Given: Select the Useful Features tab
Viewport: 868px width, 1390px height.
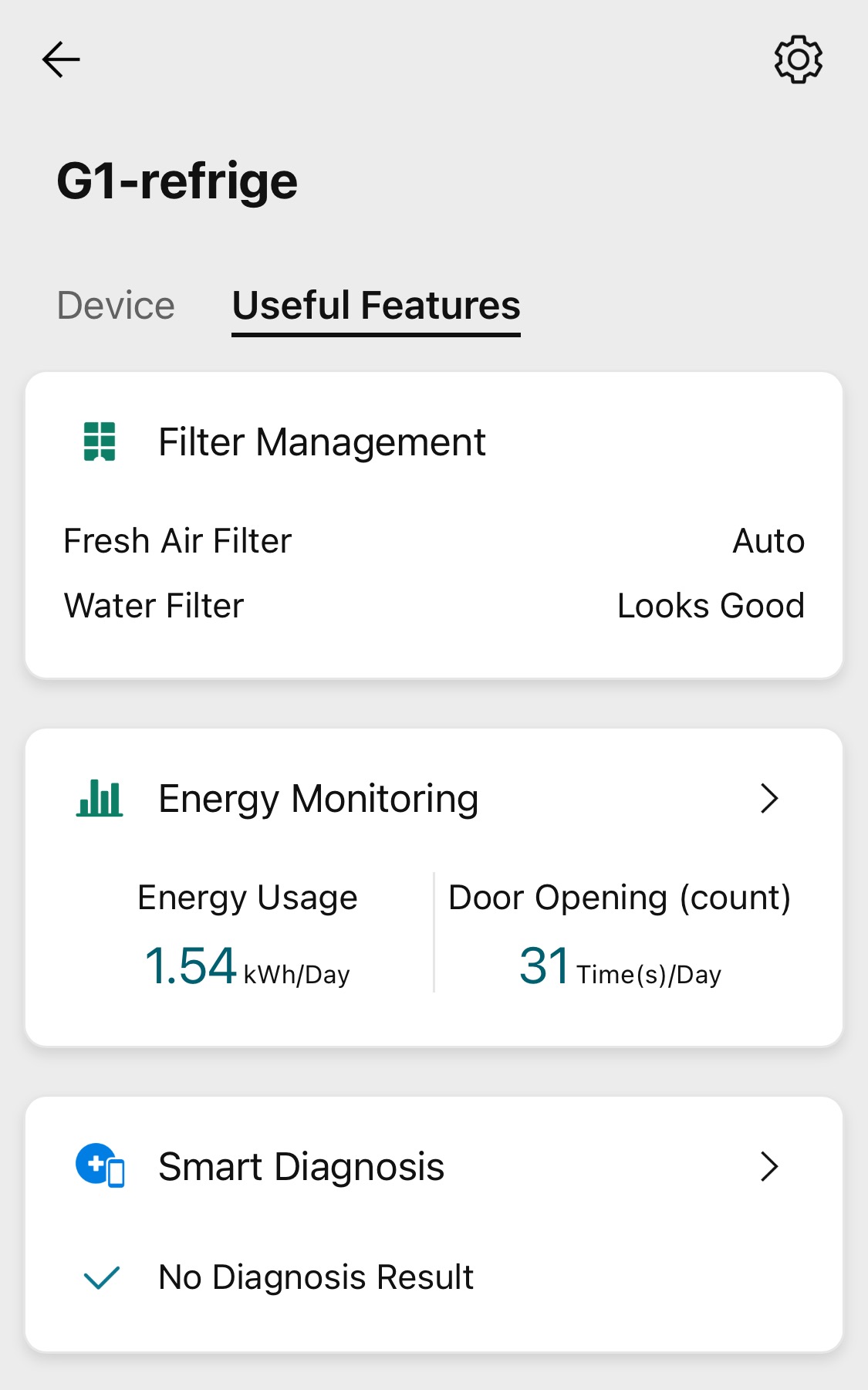Looking at the screenshot, I should [376, 307].
